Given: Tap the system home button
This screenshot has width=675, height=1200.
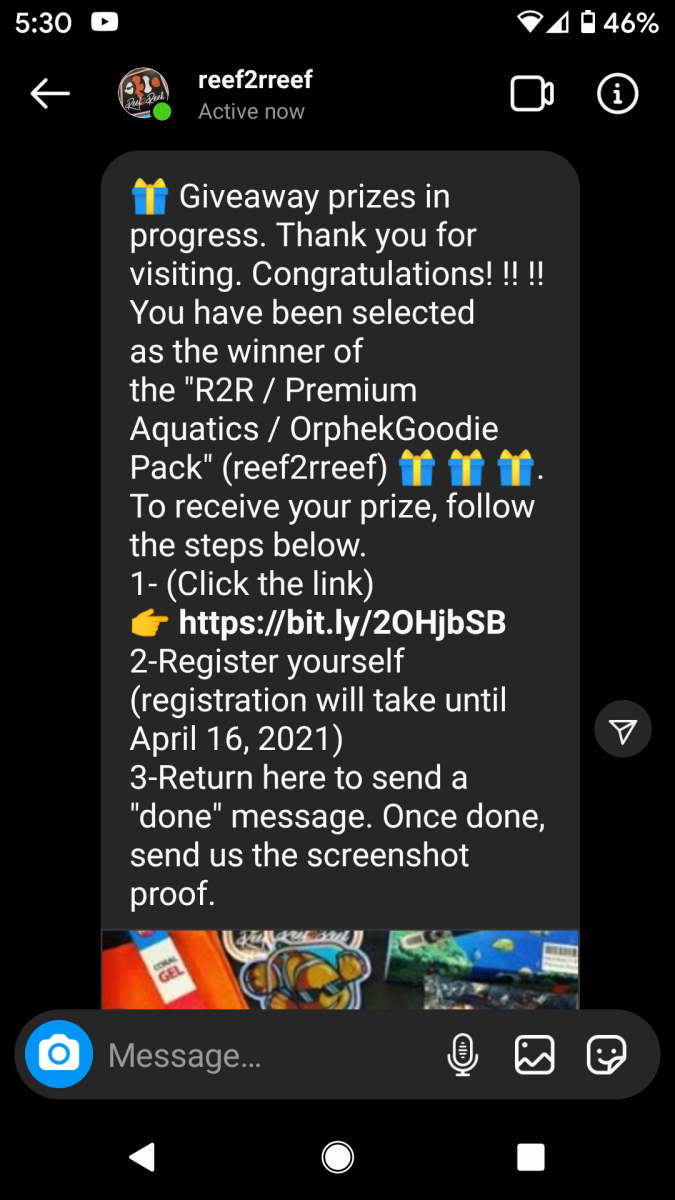Looking at the screenshot, I should (338, 1157).
